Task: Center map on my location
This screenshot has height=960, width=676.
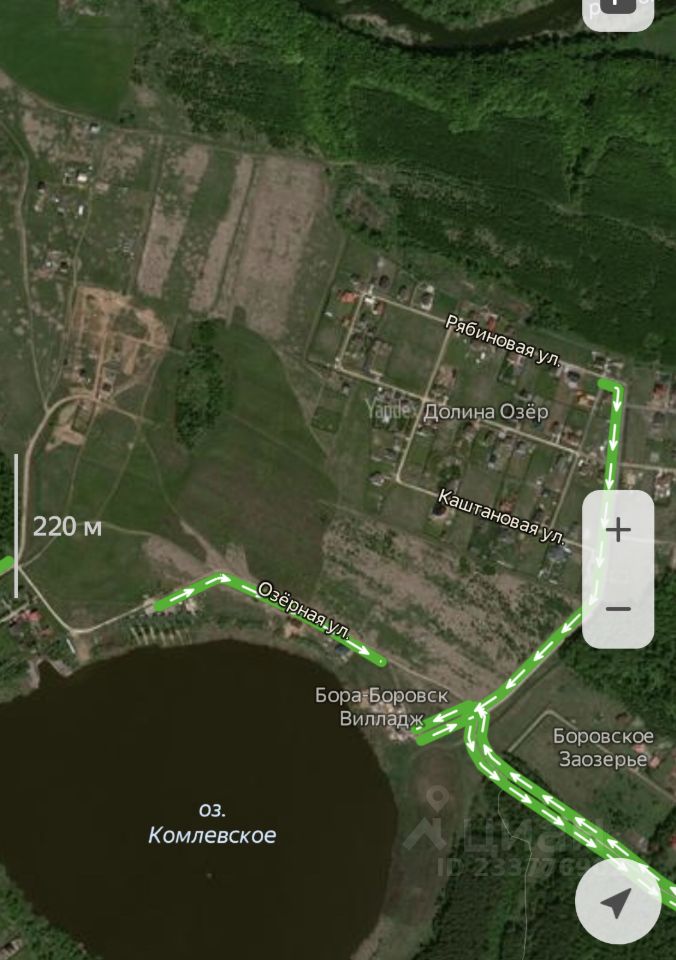Action: (617, 902)
